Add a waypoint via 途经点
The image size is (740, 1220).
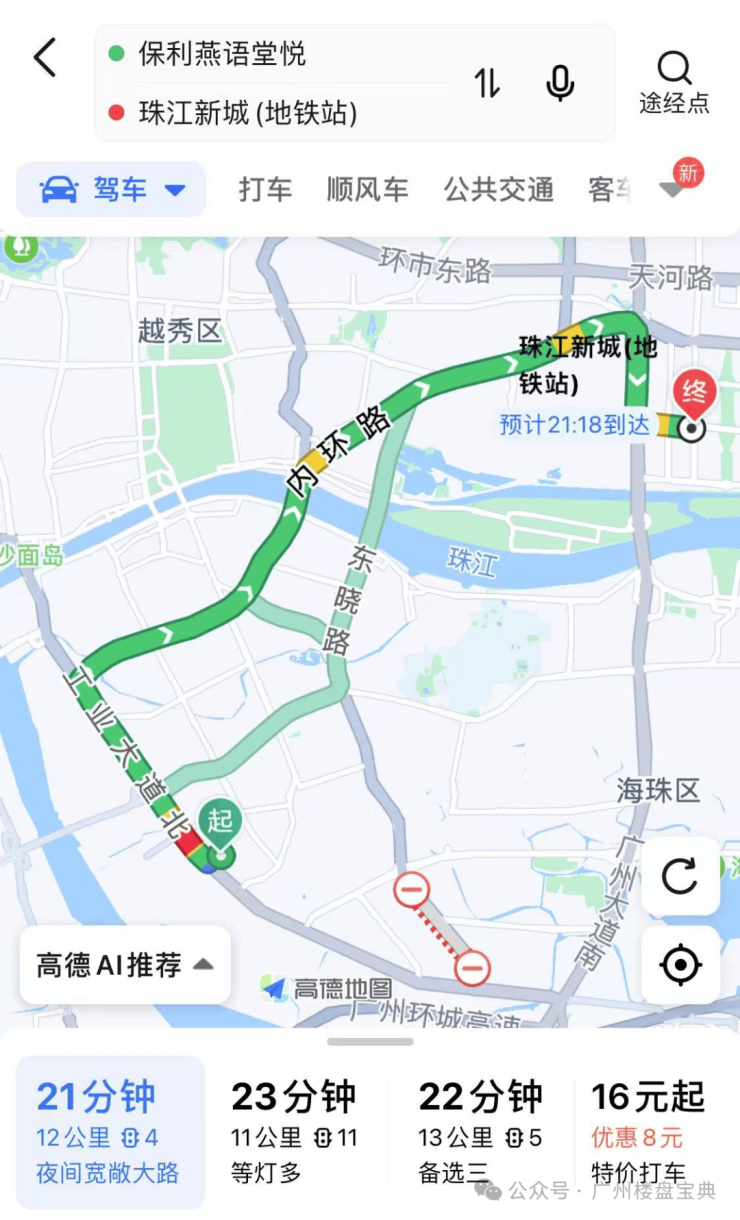coord(675,83)
